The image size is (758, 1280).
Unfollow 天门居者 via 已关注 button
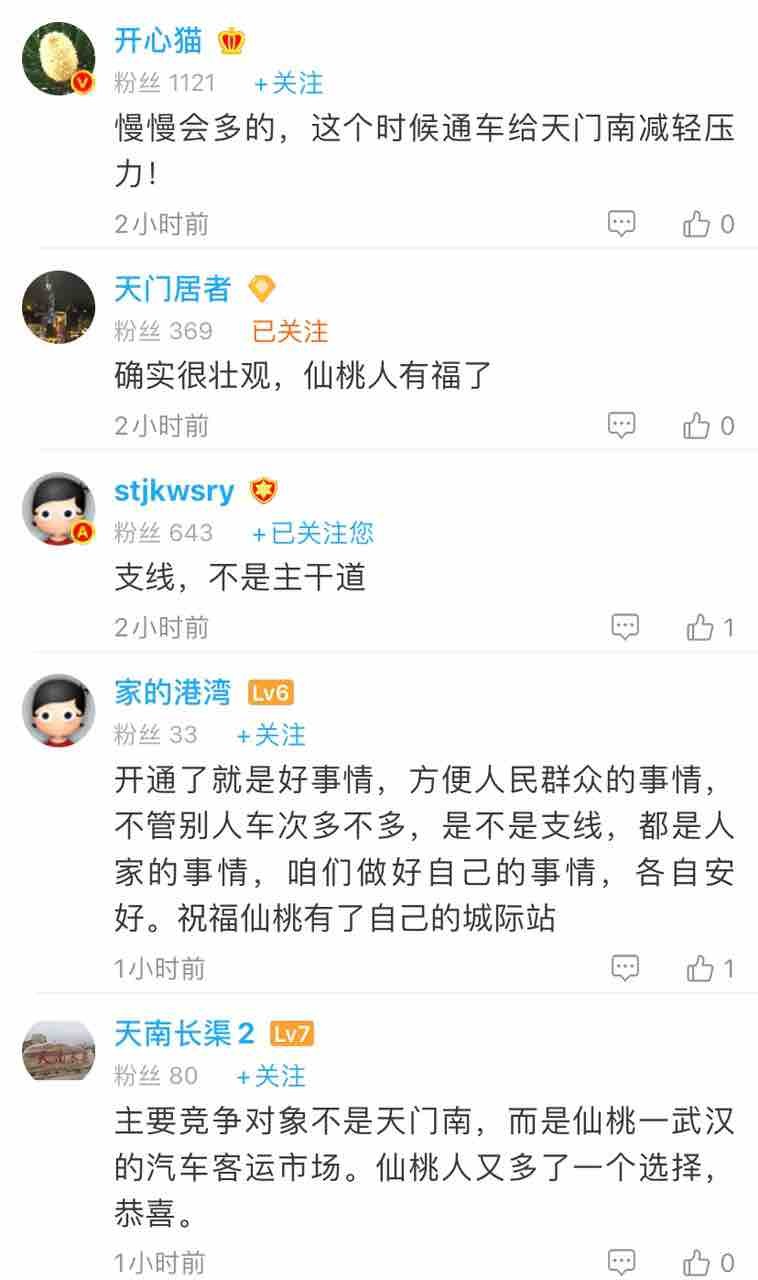pos(290,331)
